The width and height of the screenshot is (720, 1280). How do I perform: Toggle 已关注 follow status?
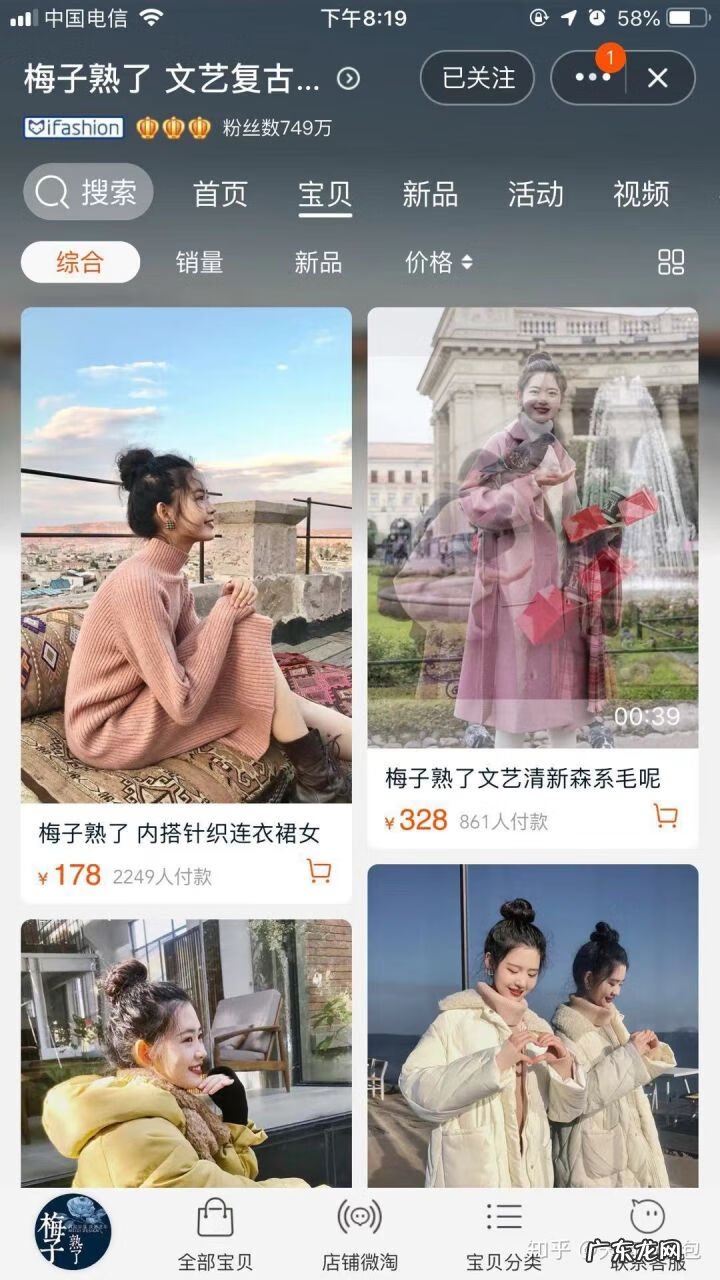(x=477, y=78)
